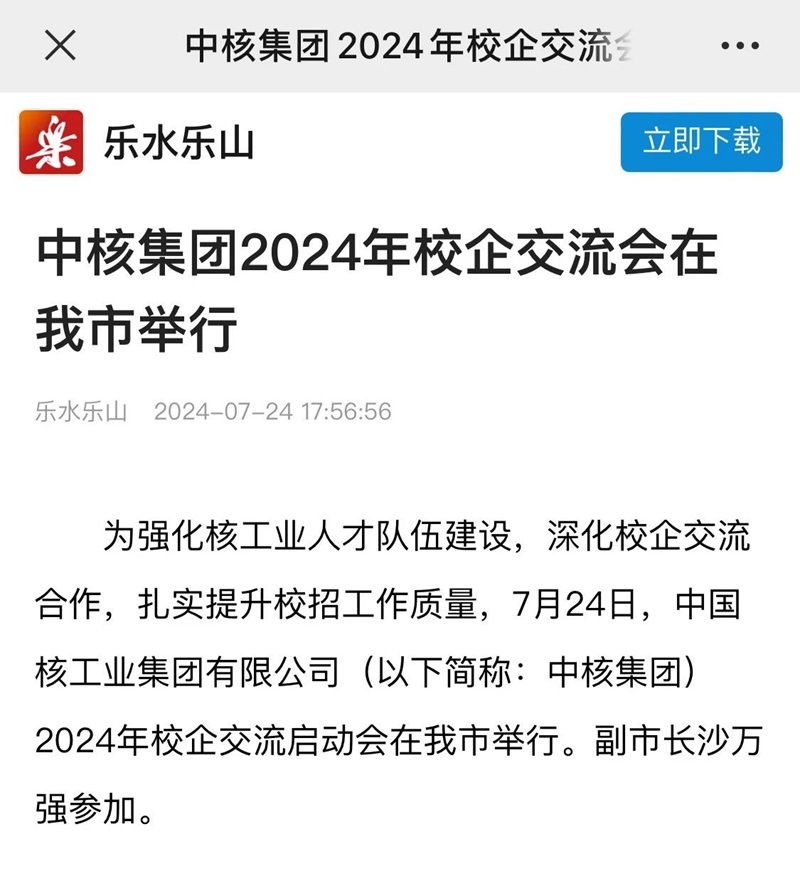The image size is (800, 871).
Task: Close the article page
Action: pyautogui.click(x=61, y=45)
